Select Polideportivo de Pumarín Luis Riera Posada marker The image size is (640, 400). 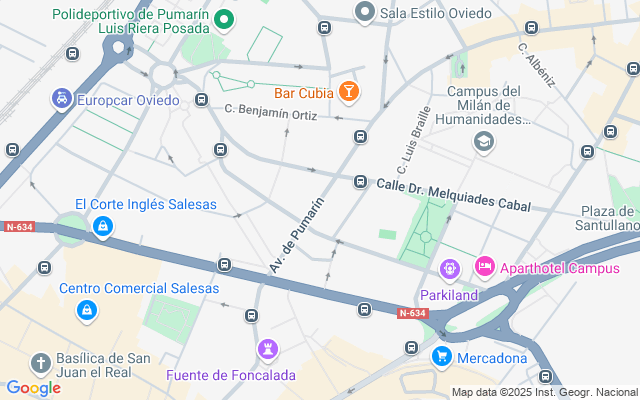(225, 19)
